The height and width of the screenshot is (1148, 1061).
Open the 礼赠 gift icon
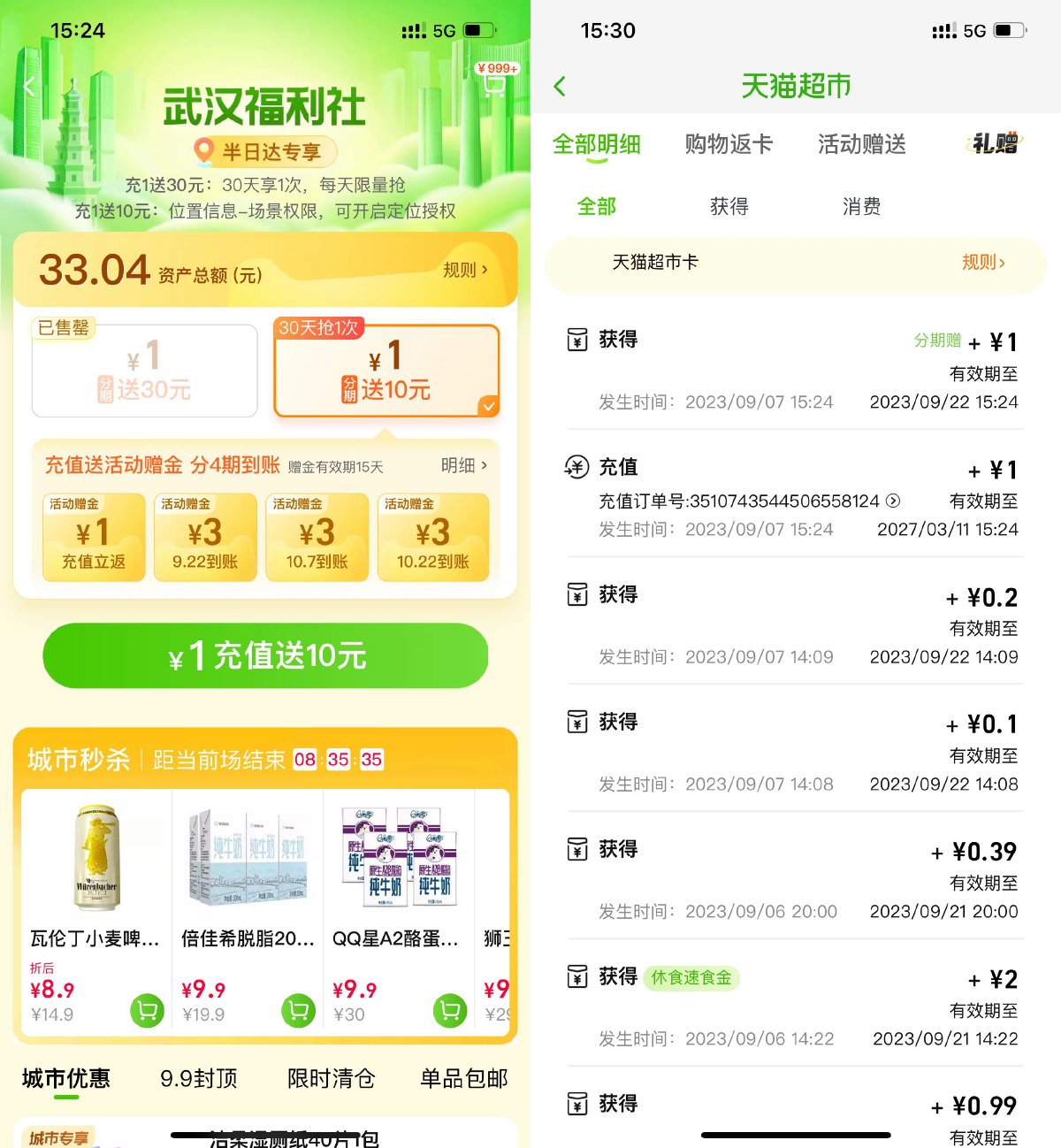[992, 143]
